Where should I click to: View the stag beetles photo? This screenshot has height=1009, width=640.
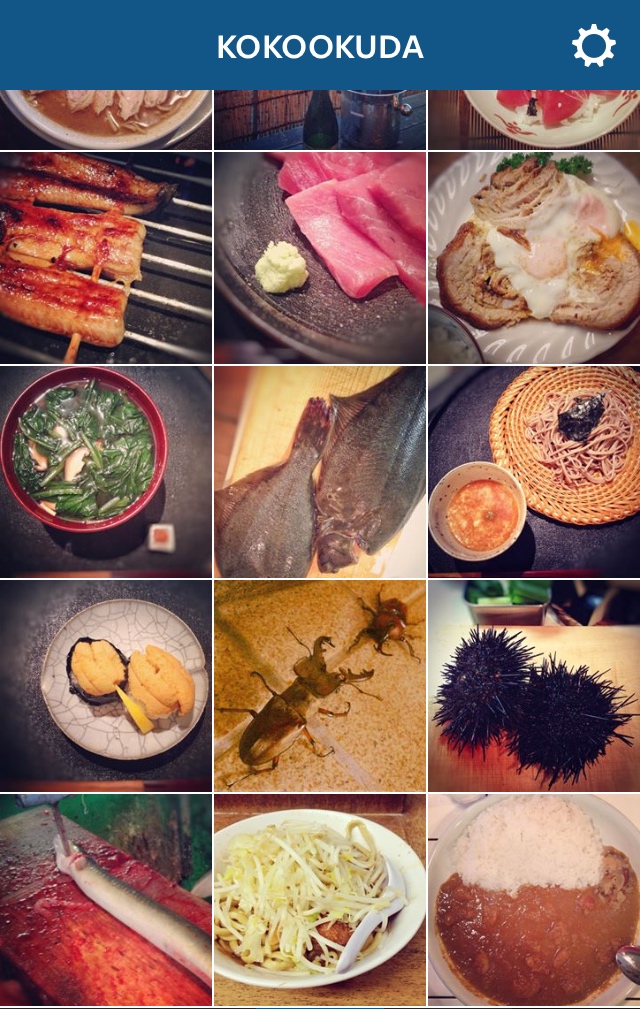[x=319, y=685]
